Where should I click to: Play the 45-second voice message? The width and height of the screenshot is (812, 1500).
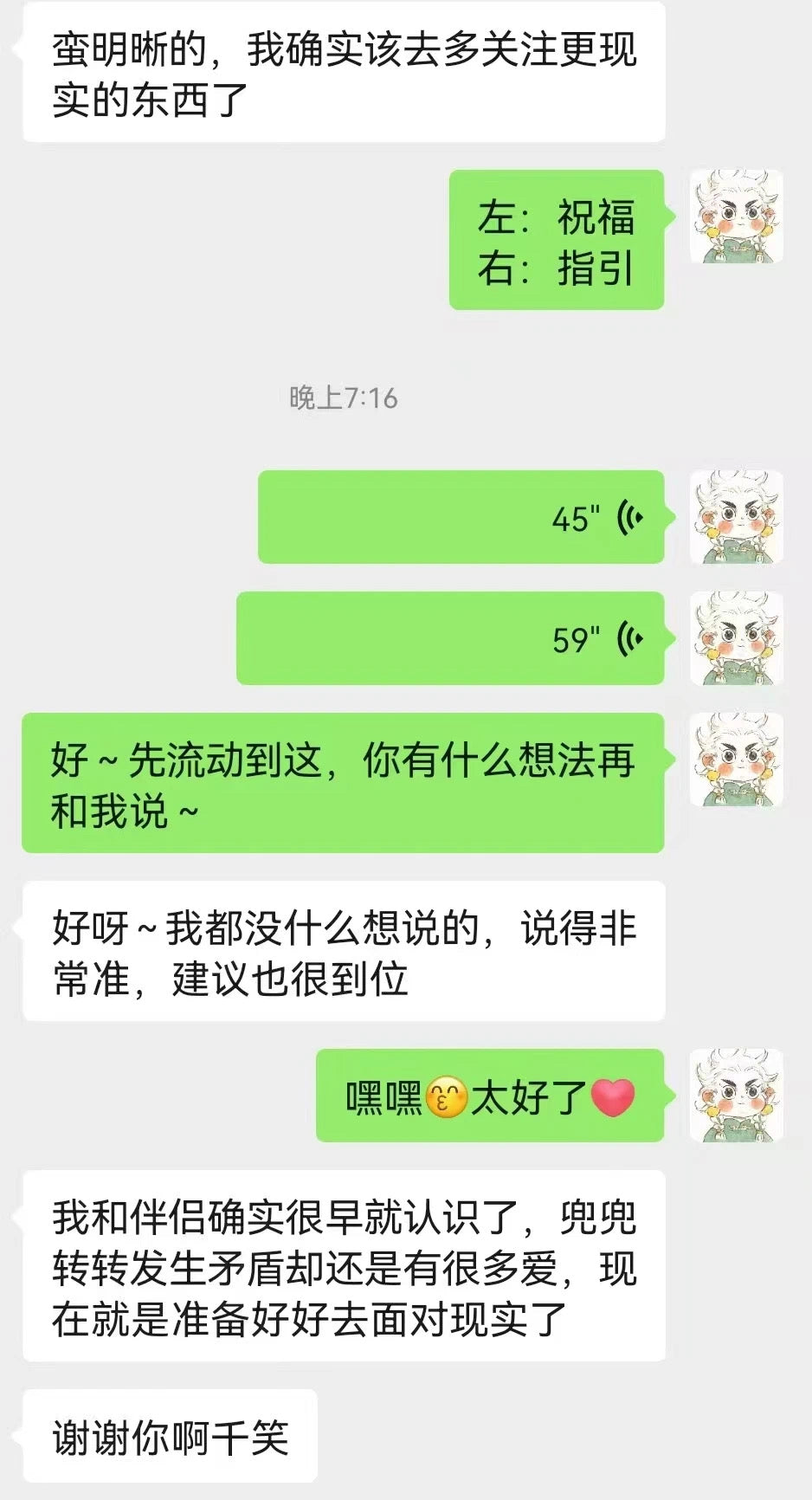click(461, 518)
